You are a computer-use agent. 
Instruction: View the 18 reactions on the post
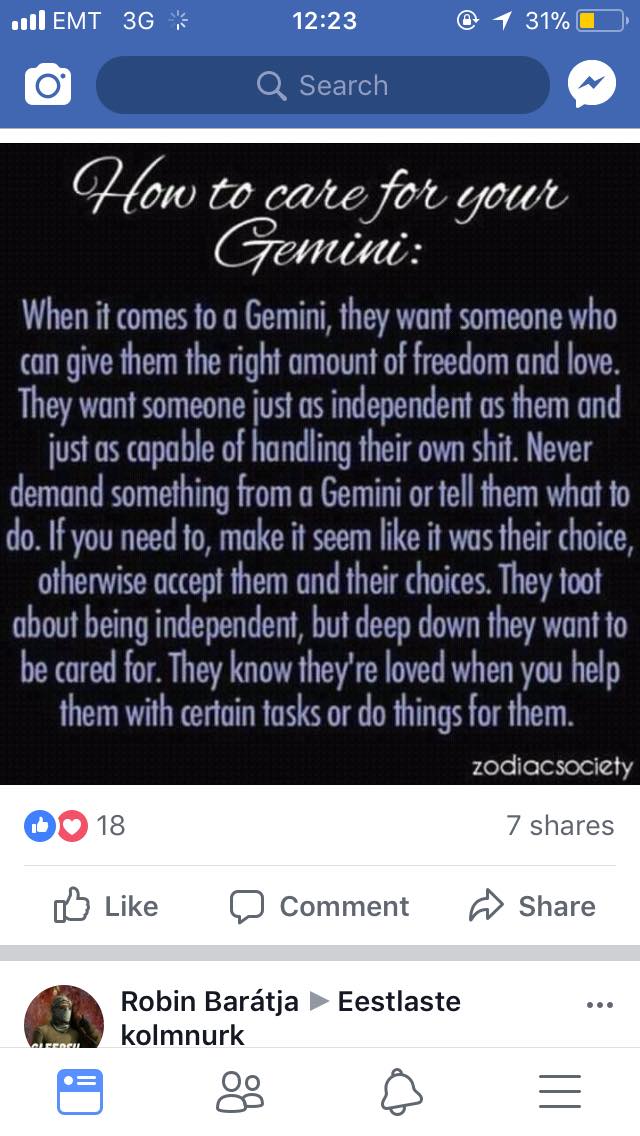tap(75, 825)
